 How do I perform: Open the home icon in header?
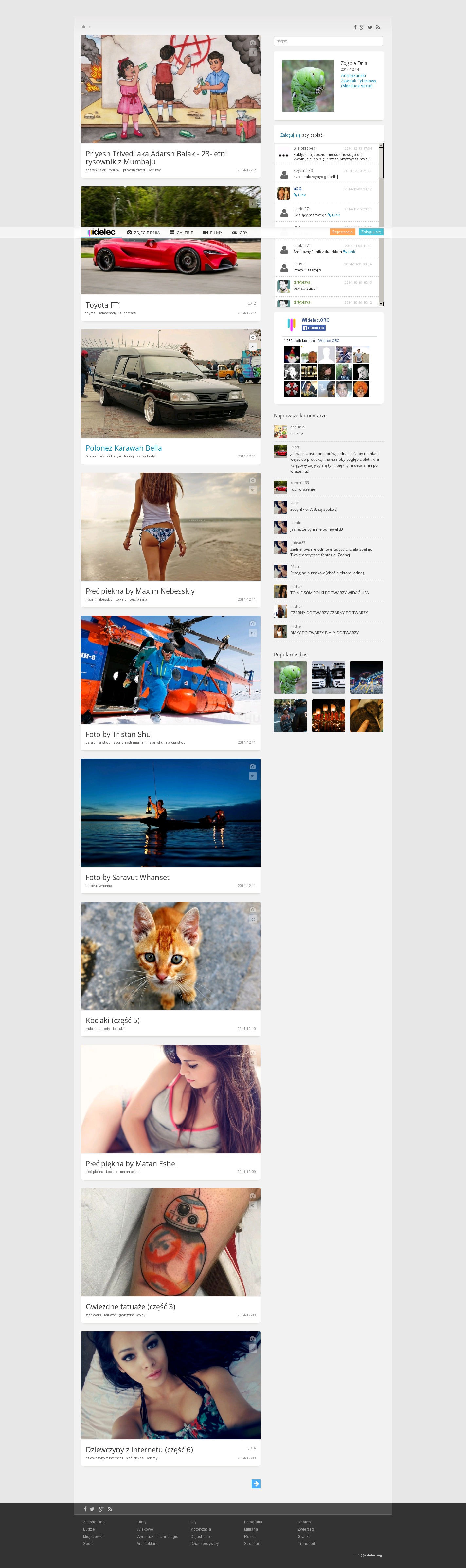[x=83, y=27]
